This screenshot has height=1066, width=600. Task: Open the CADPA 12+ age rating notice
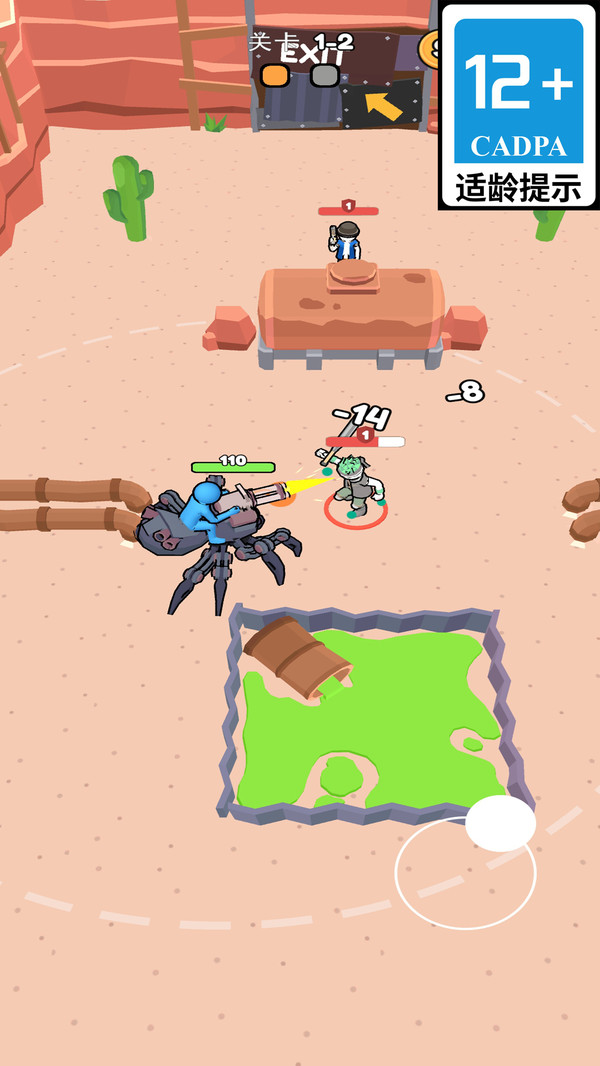click(519, 104)
